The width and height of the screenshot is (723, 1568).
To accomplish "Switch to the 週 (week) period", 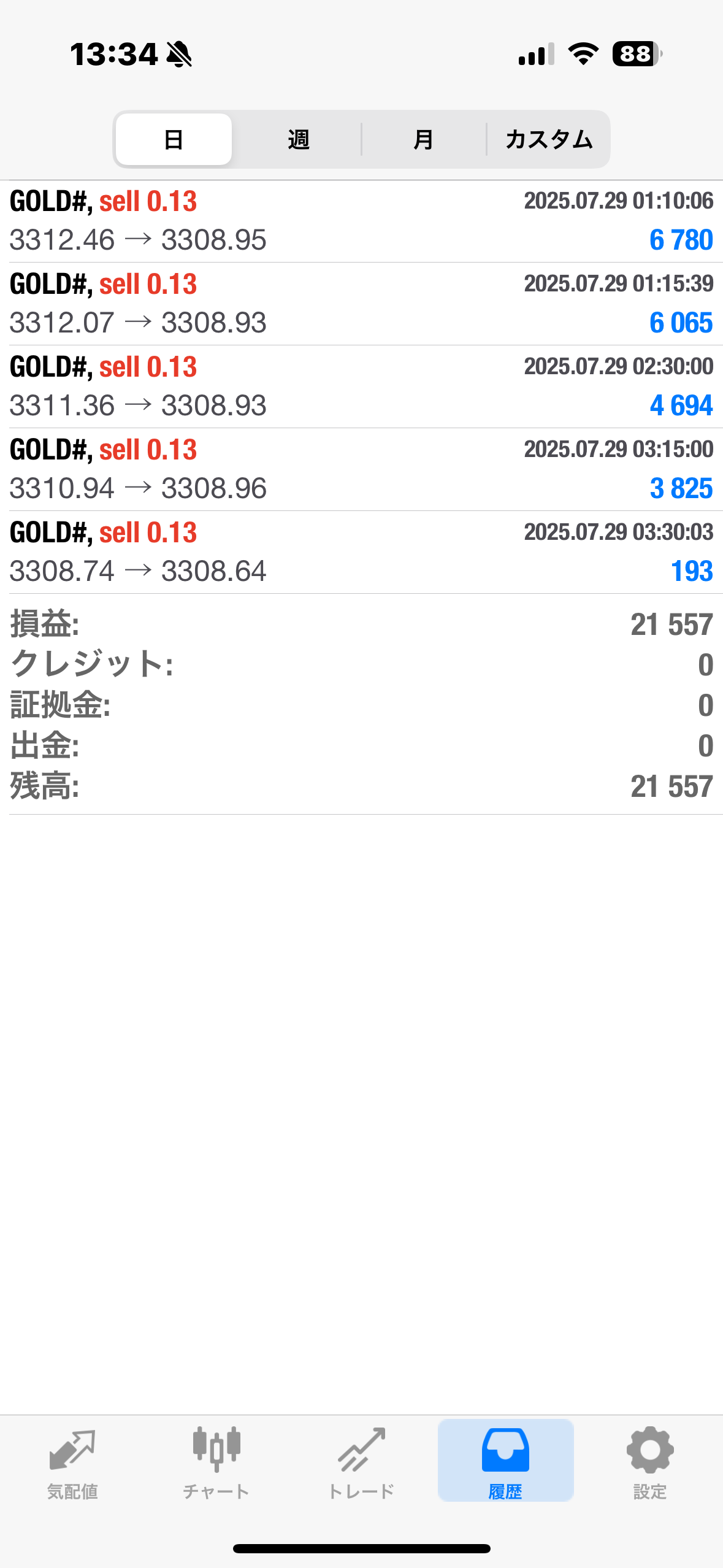I will point(299,139).
